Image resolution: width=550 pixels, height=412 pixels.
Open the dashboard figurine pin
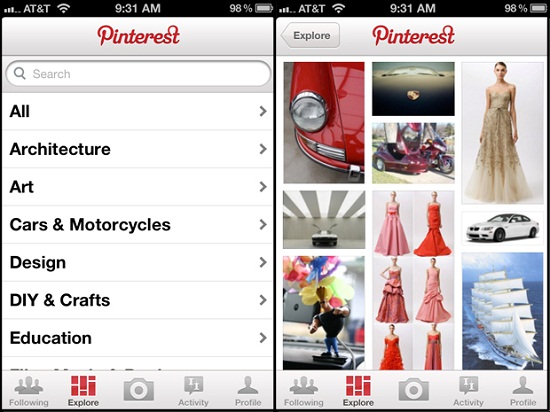[324, 313]
